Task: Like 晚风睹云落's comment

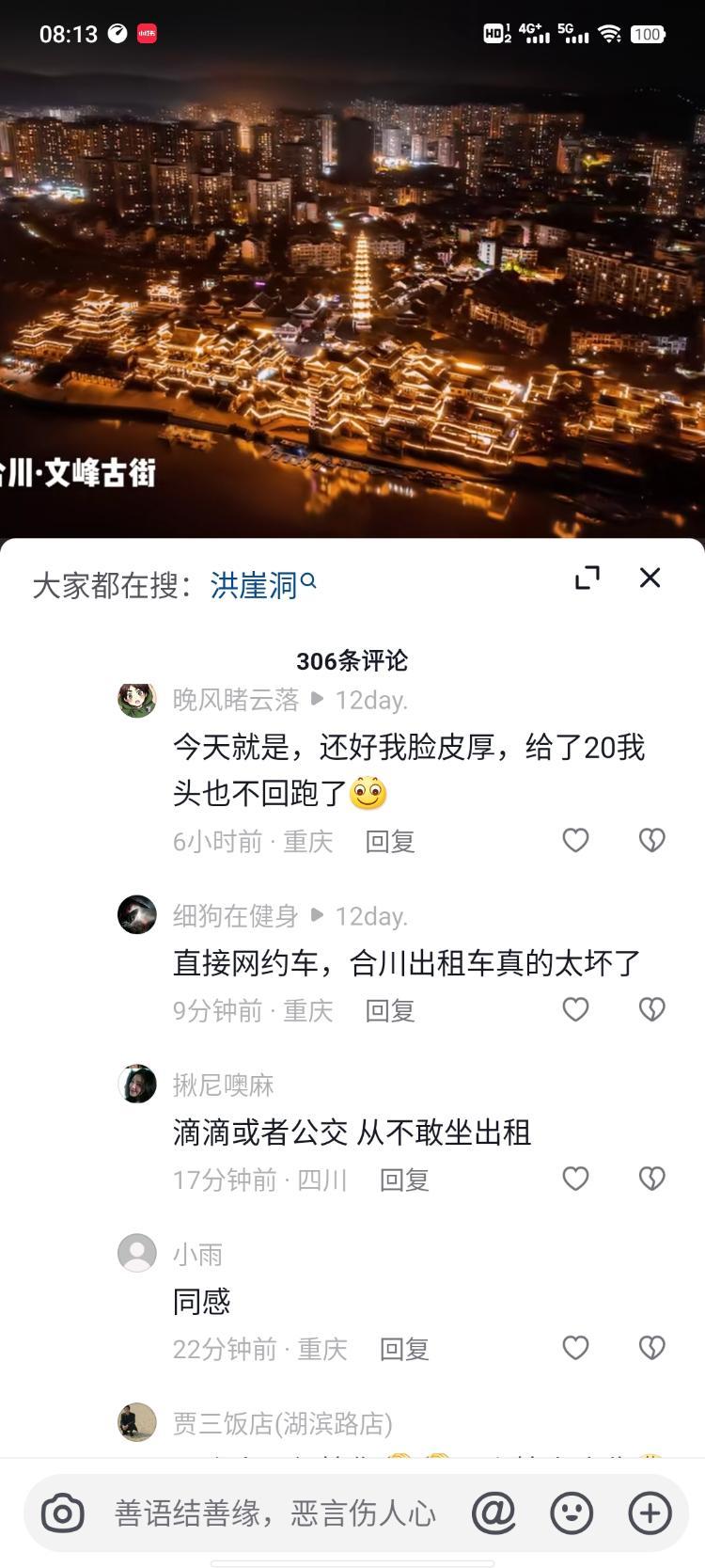Action: [575, 840]
